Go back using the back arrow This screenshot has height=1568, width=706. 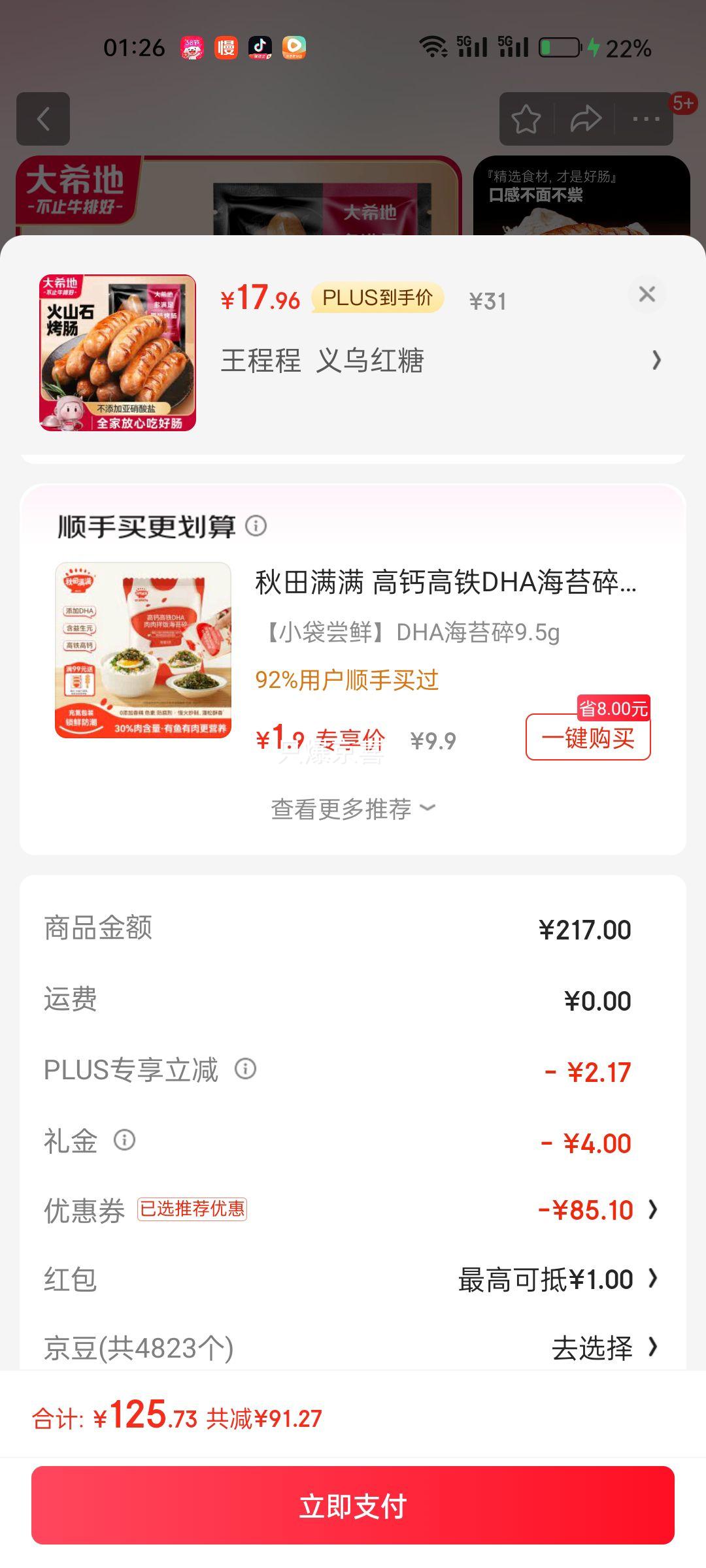point(44,118)
